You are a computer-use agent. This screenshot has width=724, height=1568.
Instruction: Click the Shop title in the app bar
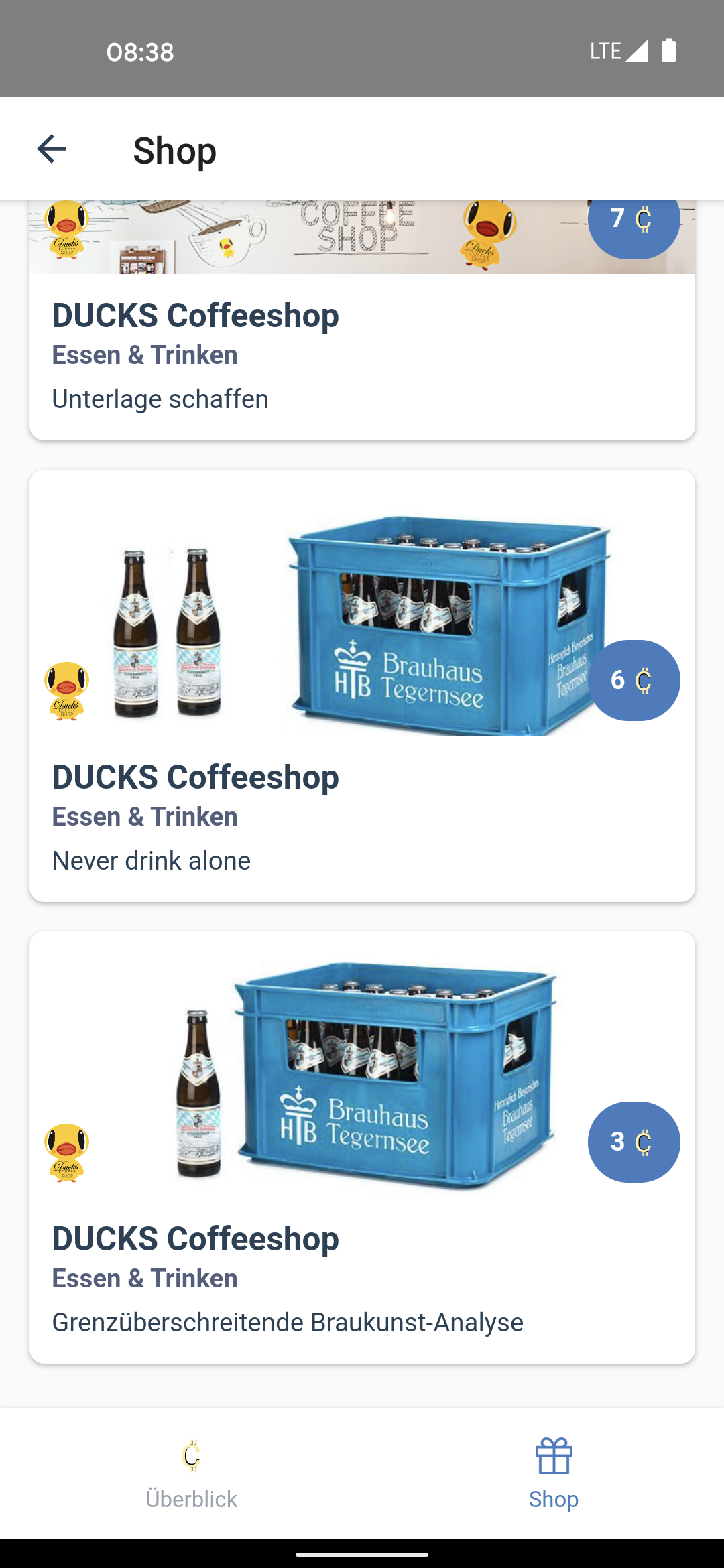pos(174,149)
